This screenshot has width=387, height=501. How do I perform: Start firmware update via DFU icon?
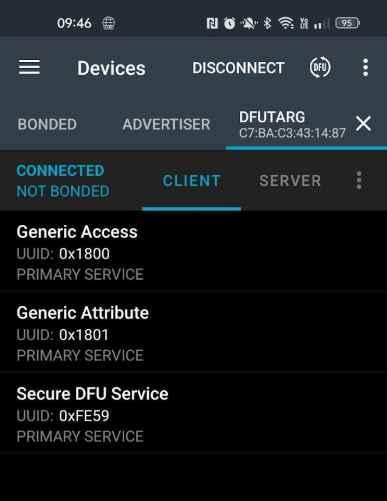[320, 67]
